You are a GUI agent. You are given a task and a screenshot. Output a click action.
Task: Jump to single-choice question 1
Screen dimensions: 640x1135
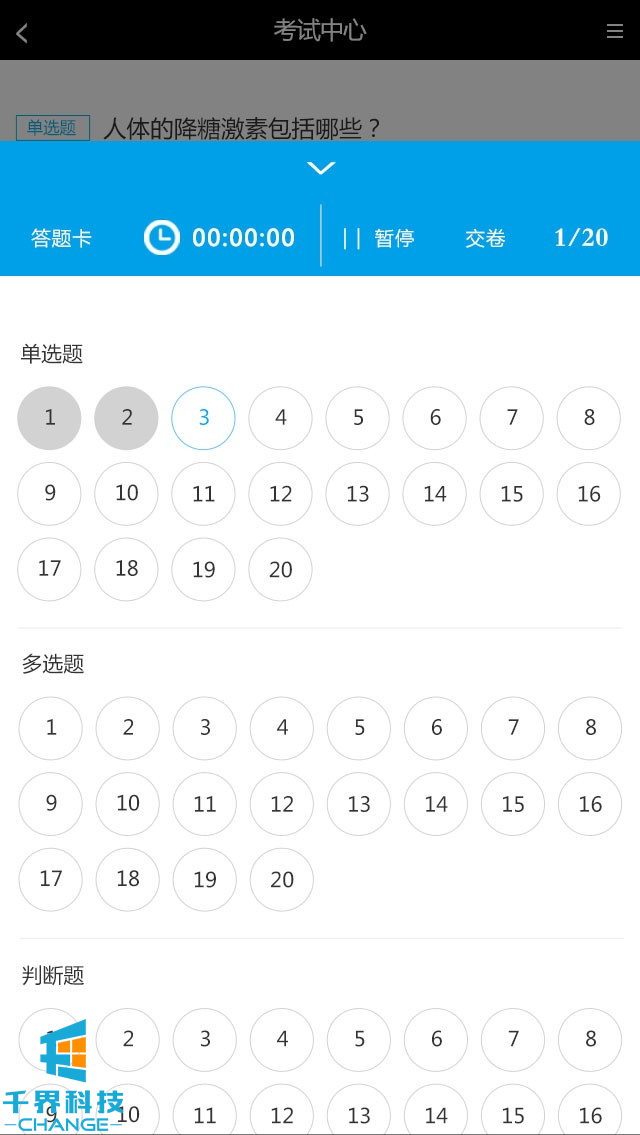[x=49, y=418]
